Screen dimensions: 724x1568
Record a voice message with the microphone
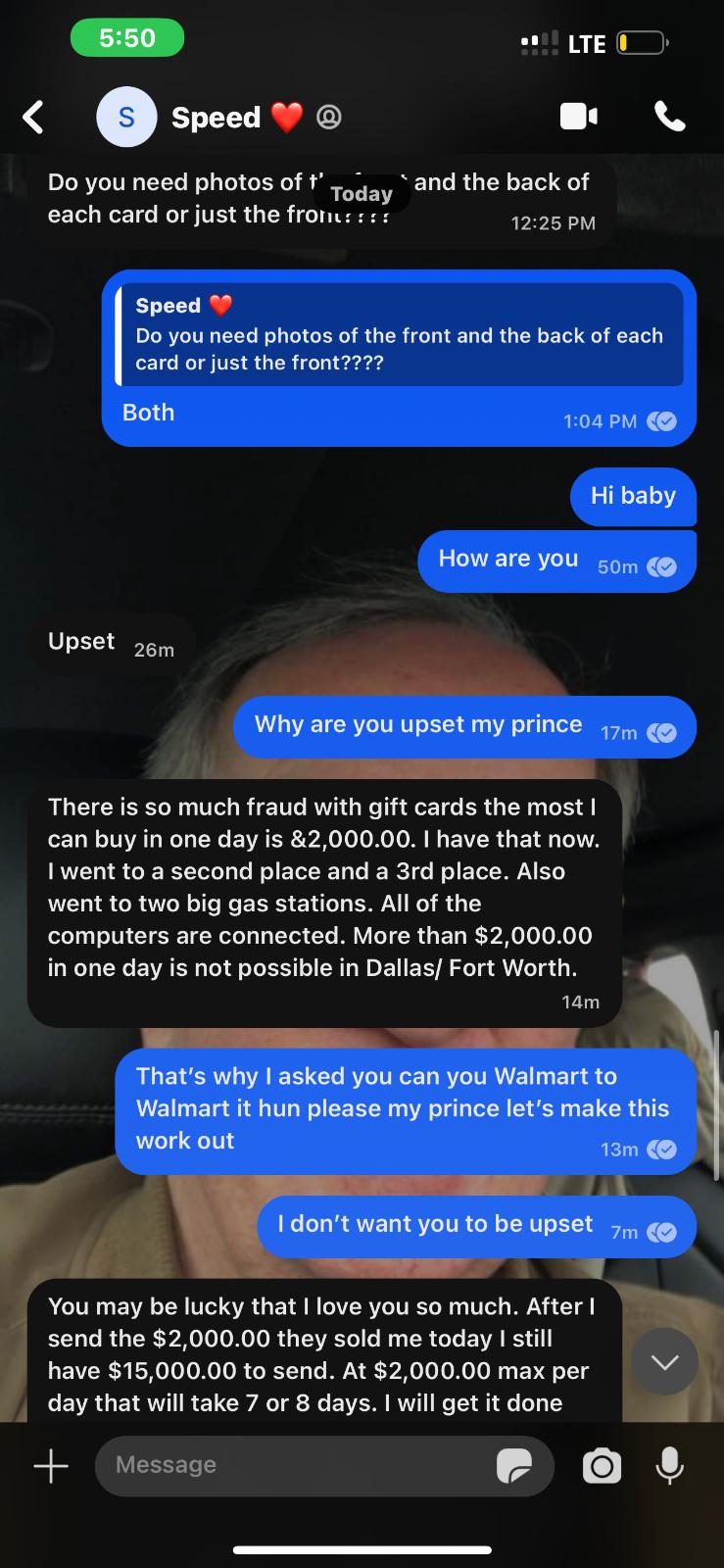click(670, 1466)
